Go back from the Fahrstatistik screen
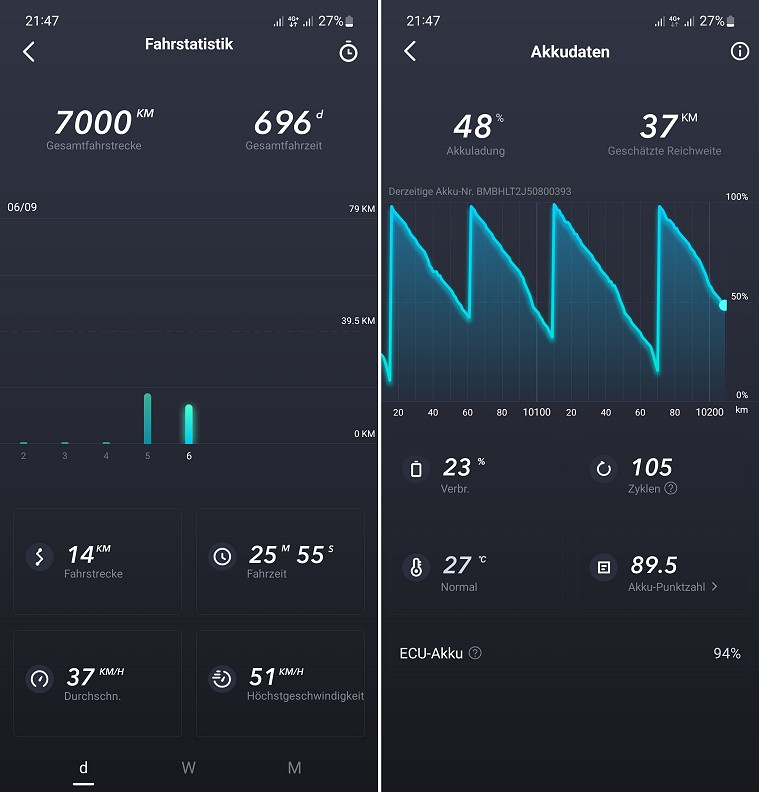Image resolution: width=759 pixels, height=792 pixels. pos(29,52)
